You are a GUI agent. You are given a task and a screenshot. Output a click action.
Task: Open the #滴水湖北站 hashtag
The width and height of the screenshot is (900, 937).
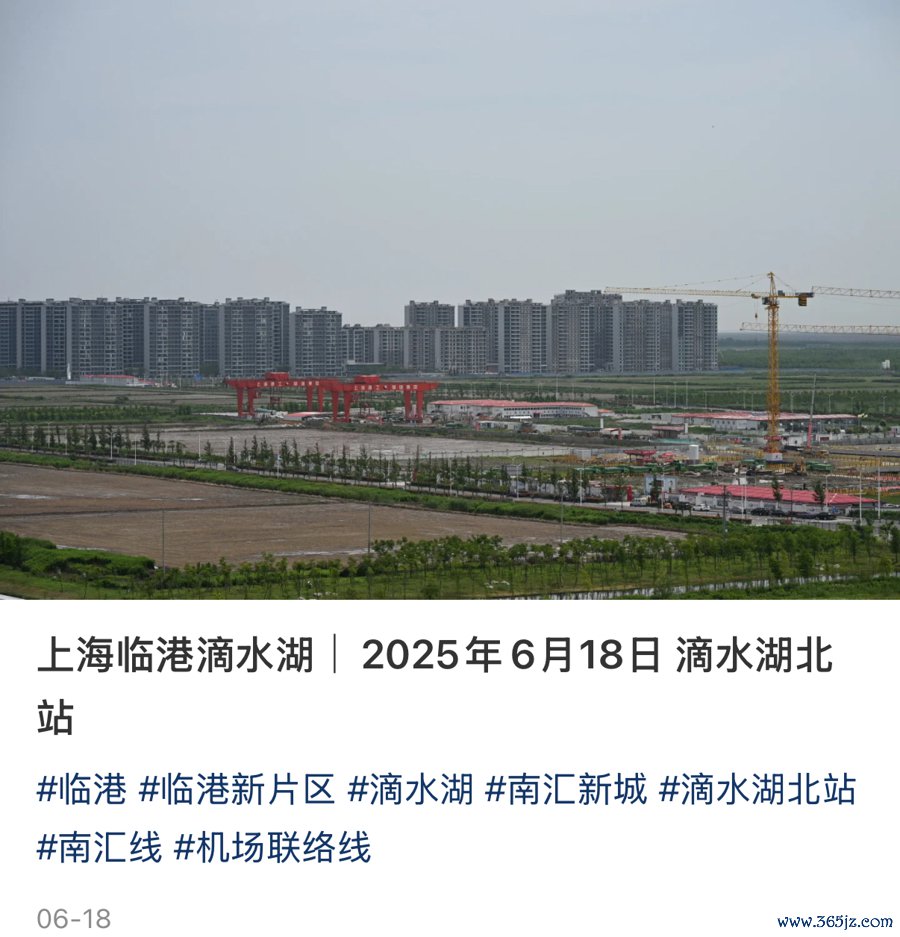[x=757, y=790]
